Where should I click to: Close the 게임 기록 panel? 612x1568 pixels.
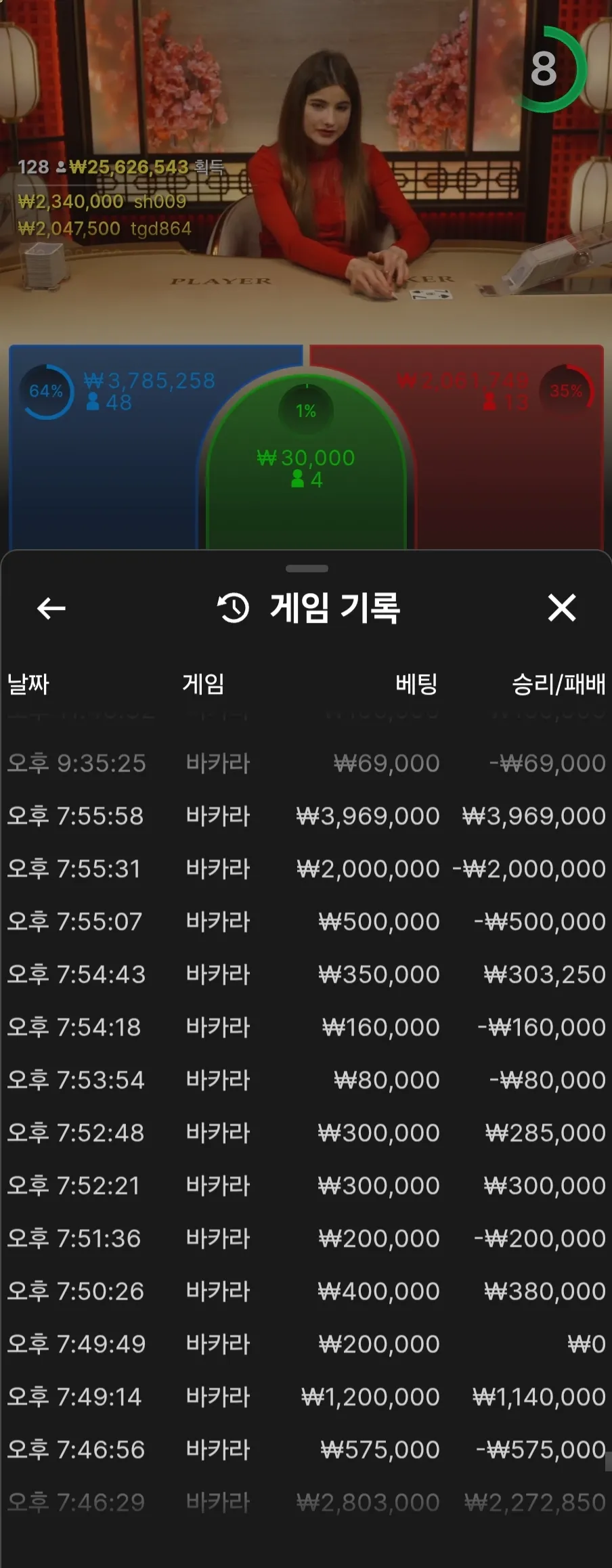561,608
